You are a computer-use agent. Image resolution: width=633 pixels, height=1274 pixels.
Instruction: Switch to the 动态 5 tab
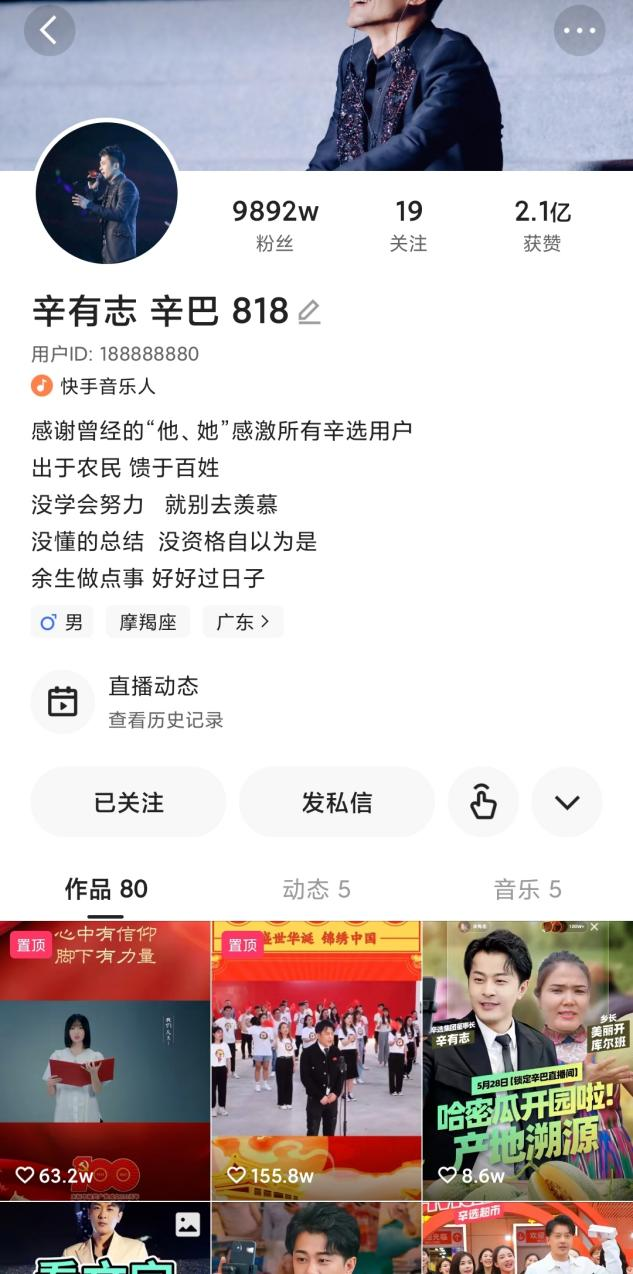pyautogui.click(x=316, y=889)
